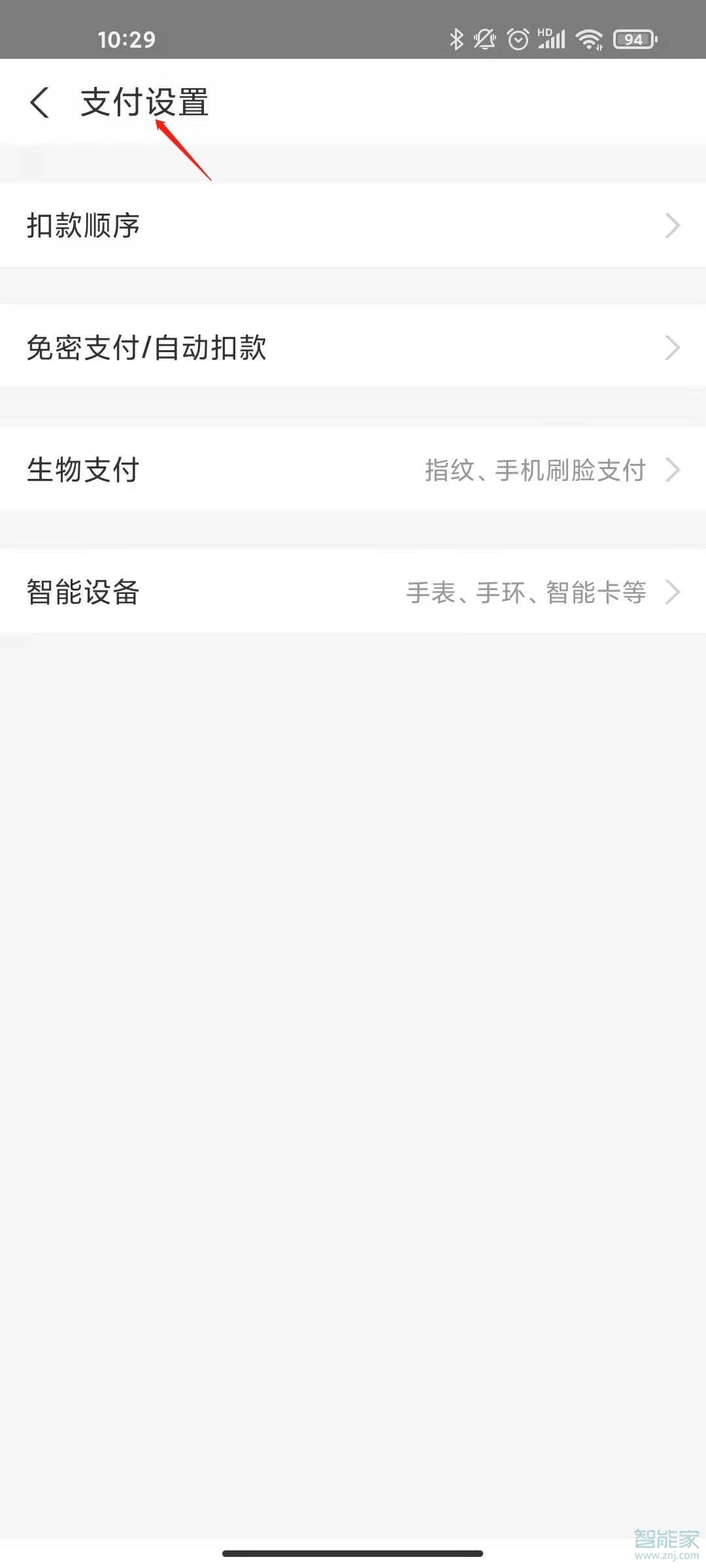Open 扣款顺序 deduction order settings
This screenshot has height=1568, width=706.
tap(83, 226)
